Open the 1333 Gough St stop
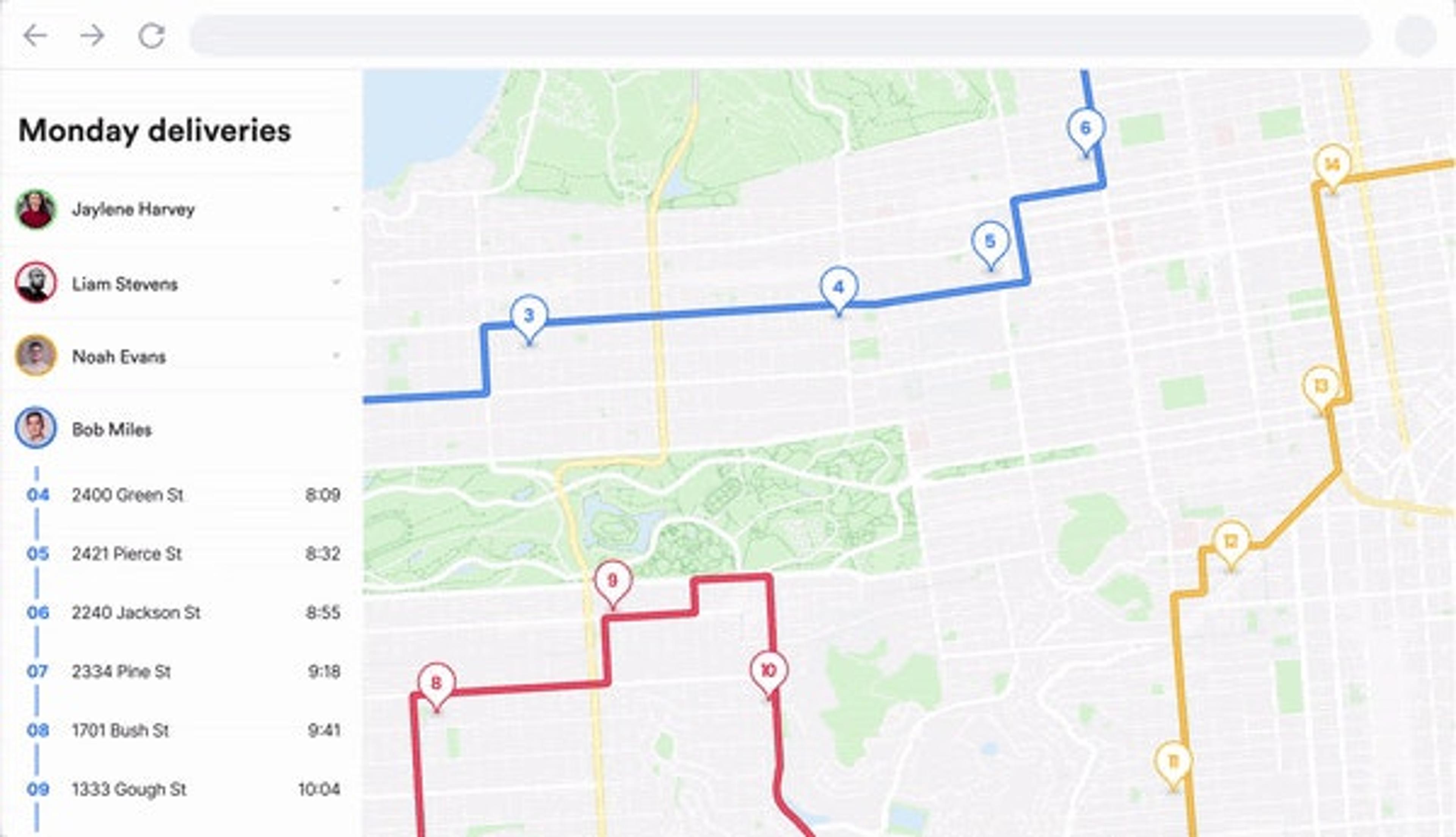Viewport: 1456px width, 837px height. [129, 789]
